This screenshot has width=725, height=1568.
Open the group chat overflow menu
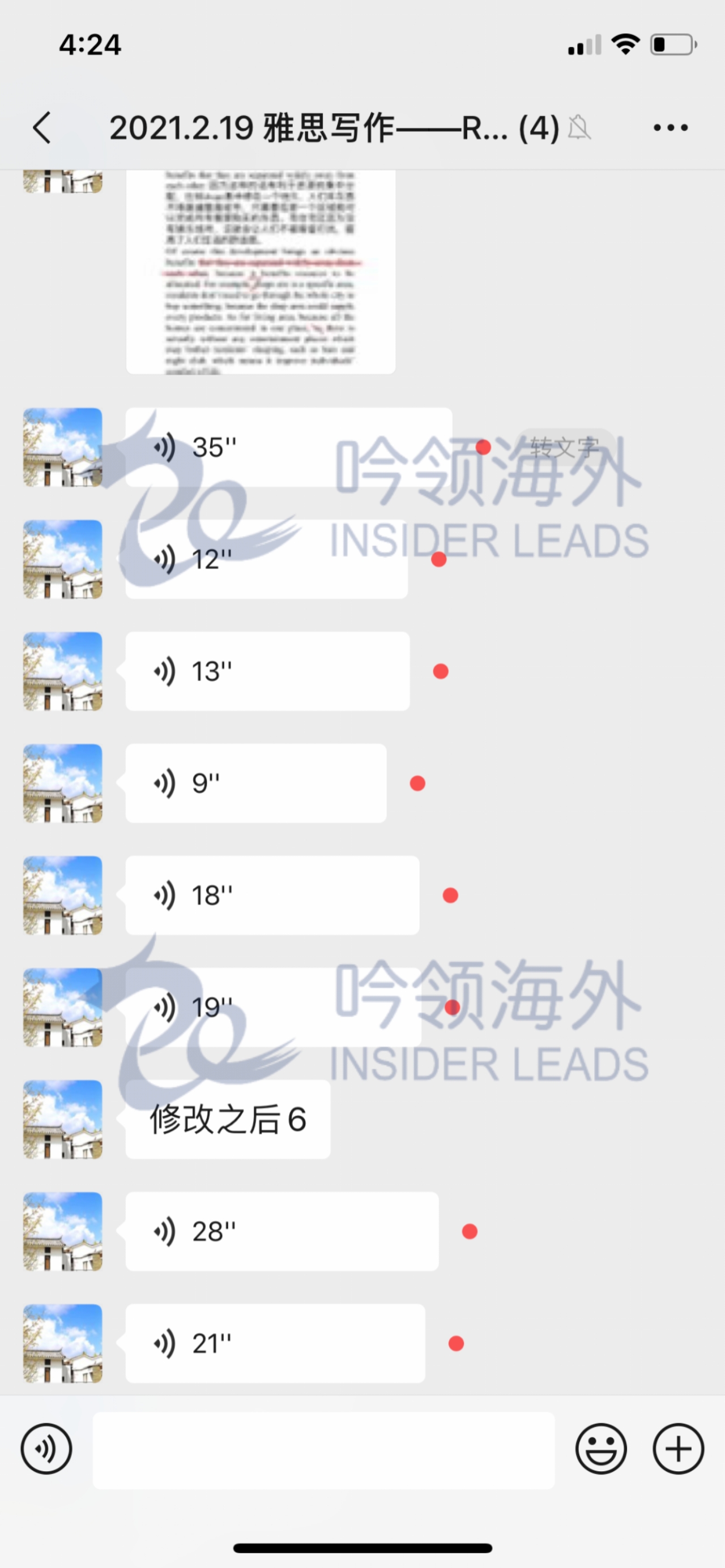point(670,128)
